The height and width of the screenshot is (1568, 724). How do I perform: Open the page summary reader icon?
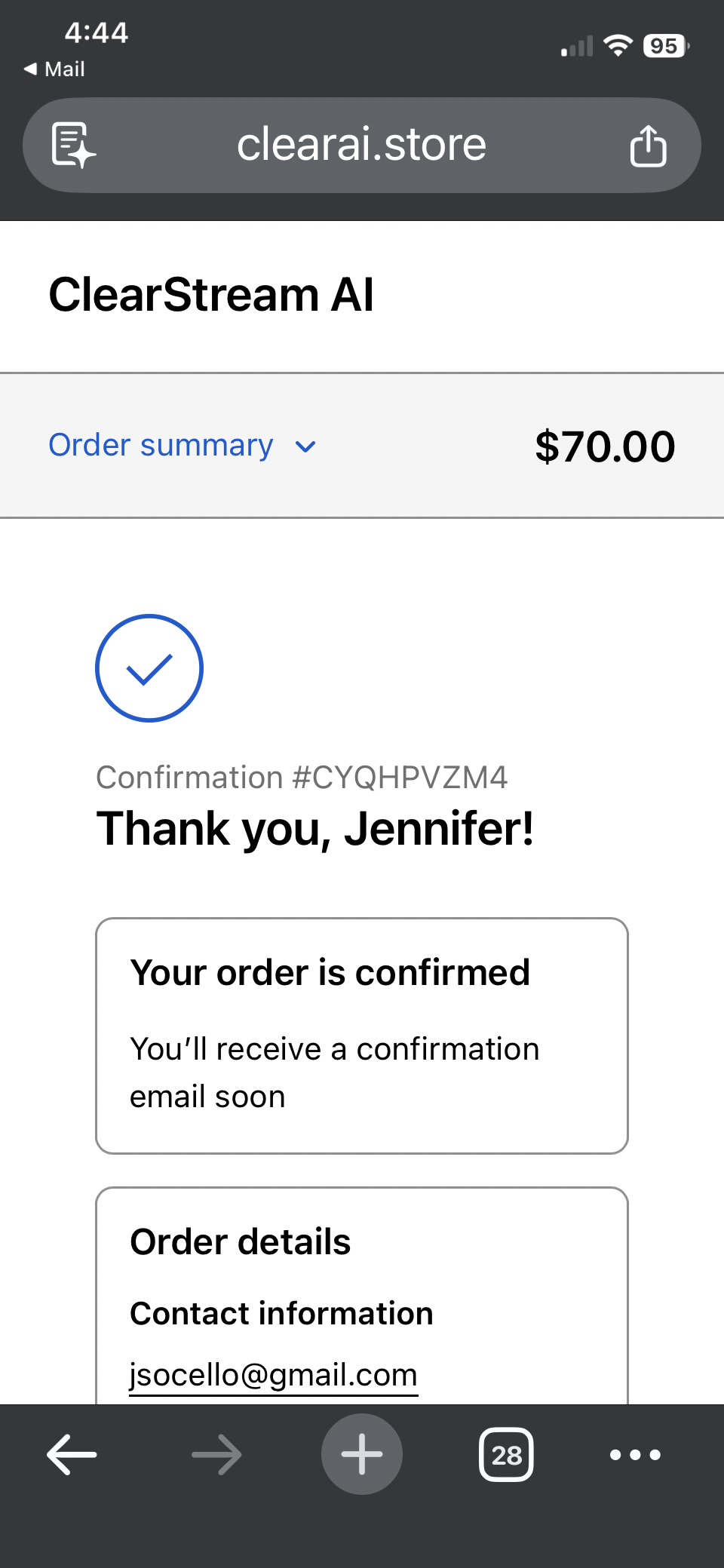[73, 145]
